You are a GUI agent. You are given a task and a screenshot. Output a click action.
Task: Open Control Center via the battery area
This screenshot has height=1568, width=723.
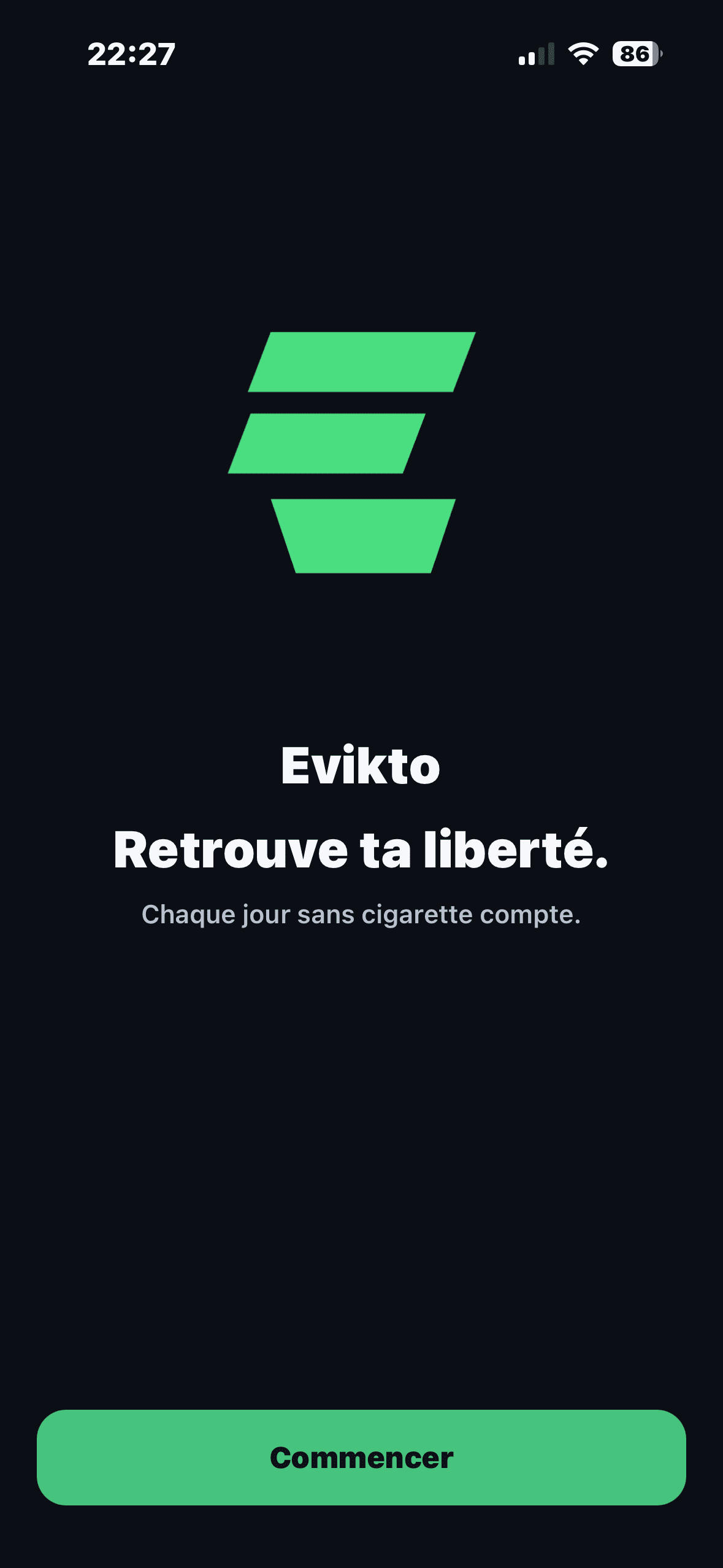tap(635, 54)
